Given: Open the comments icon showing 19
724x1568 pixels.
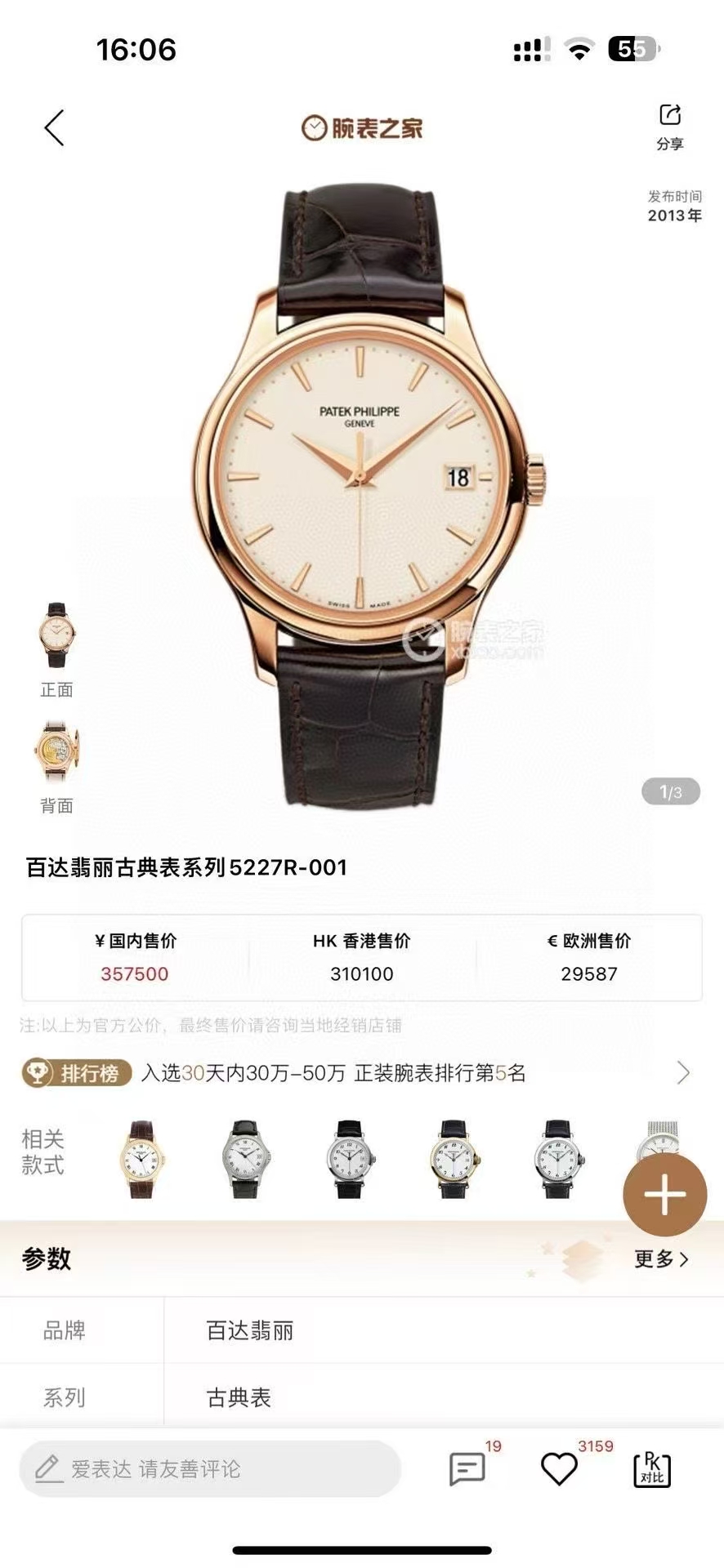Looking at the screenshot, I should 469,1468.
